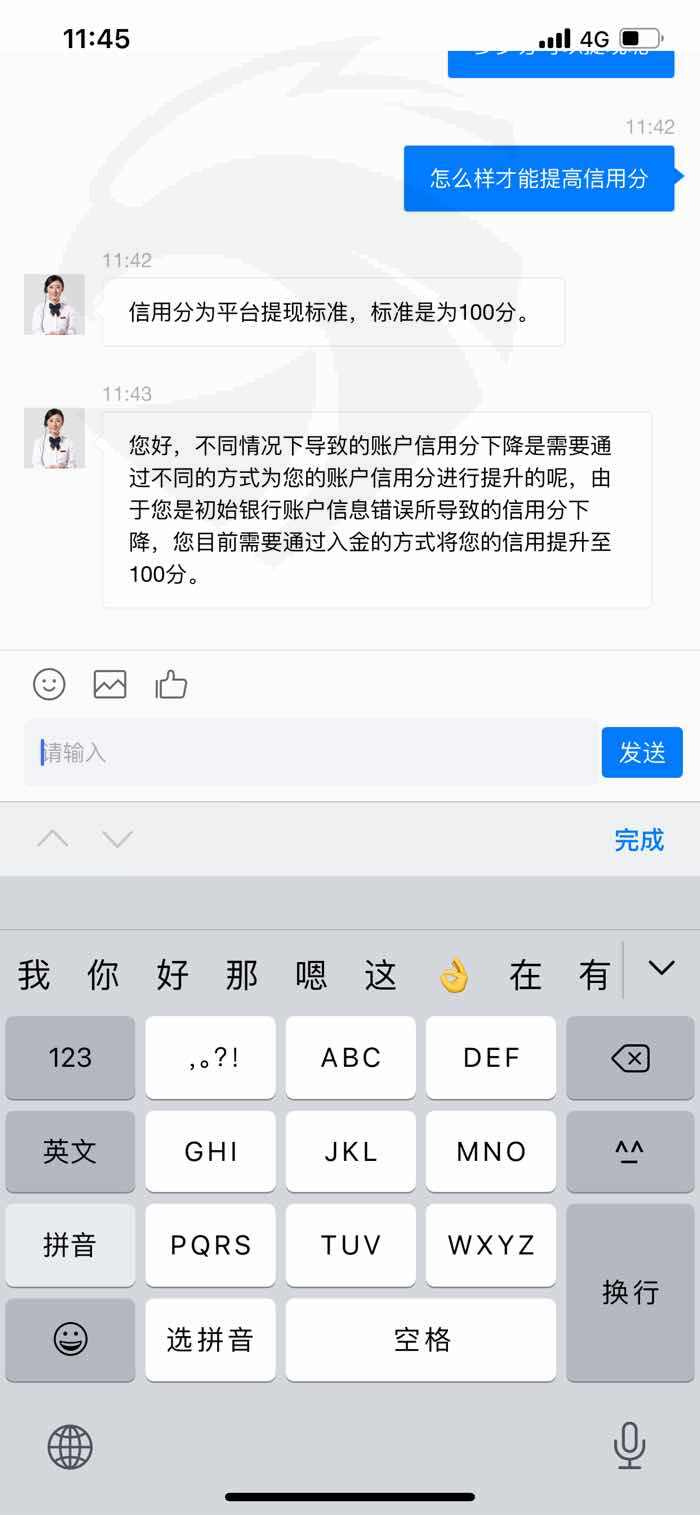Hit the keyboard backspace key

[x=630, y=1058]
